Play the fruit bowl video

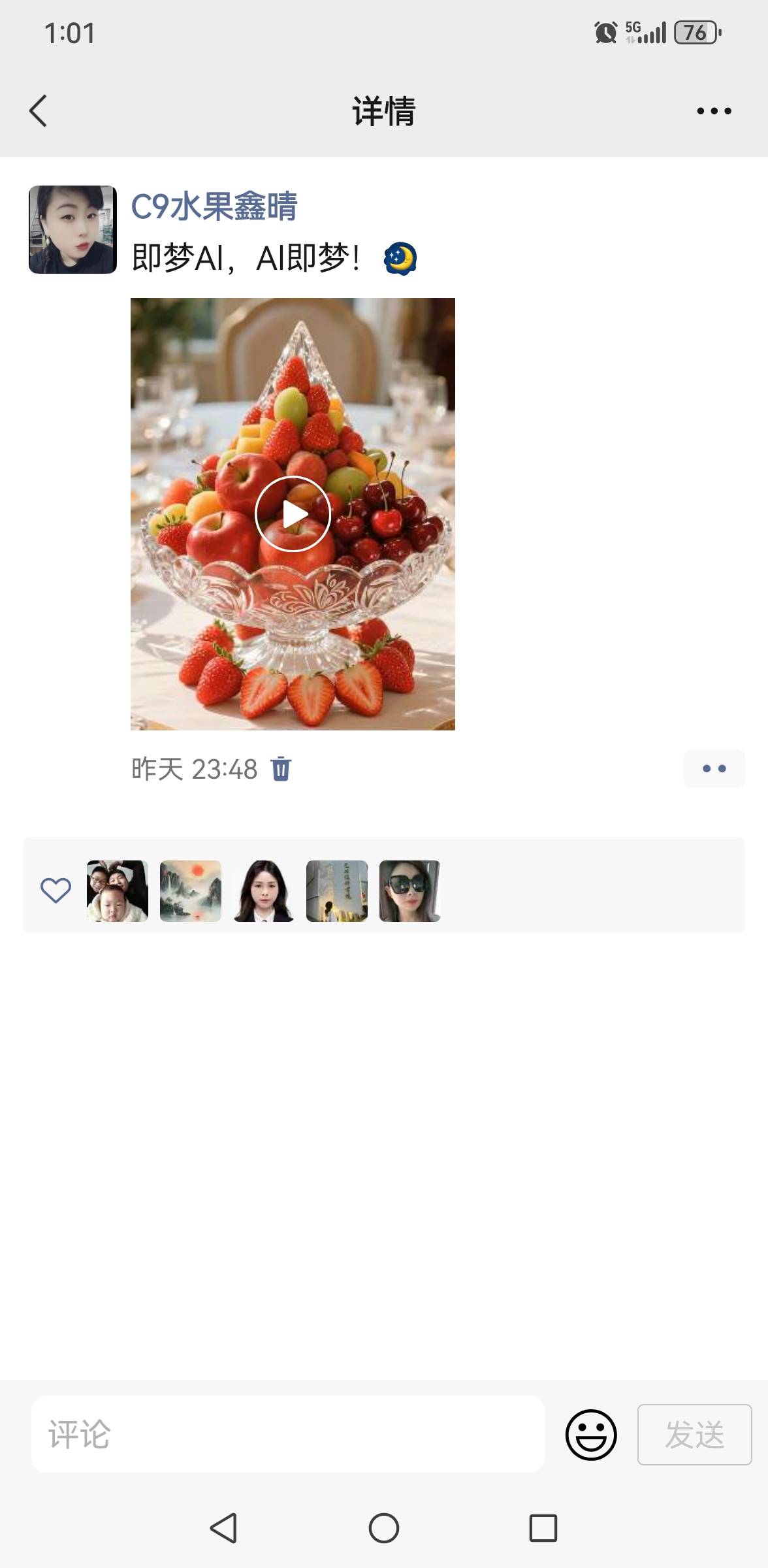[293, 514]
